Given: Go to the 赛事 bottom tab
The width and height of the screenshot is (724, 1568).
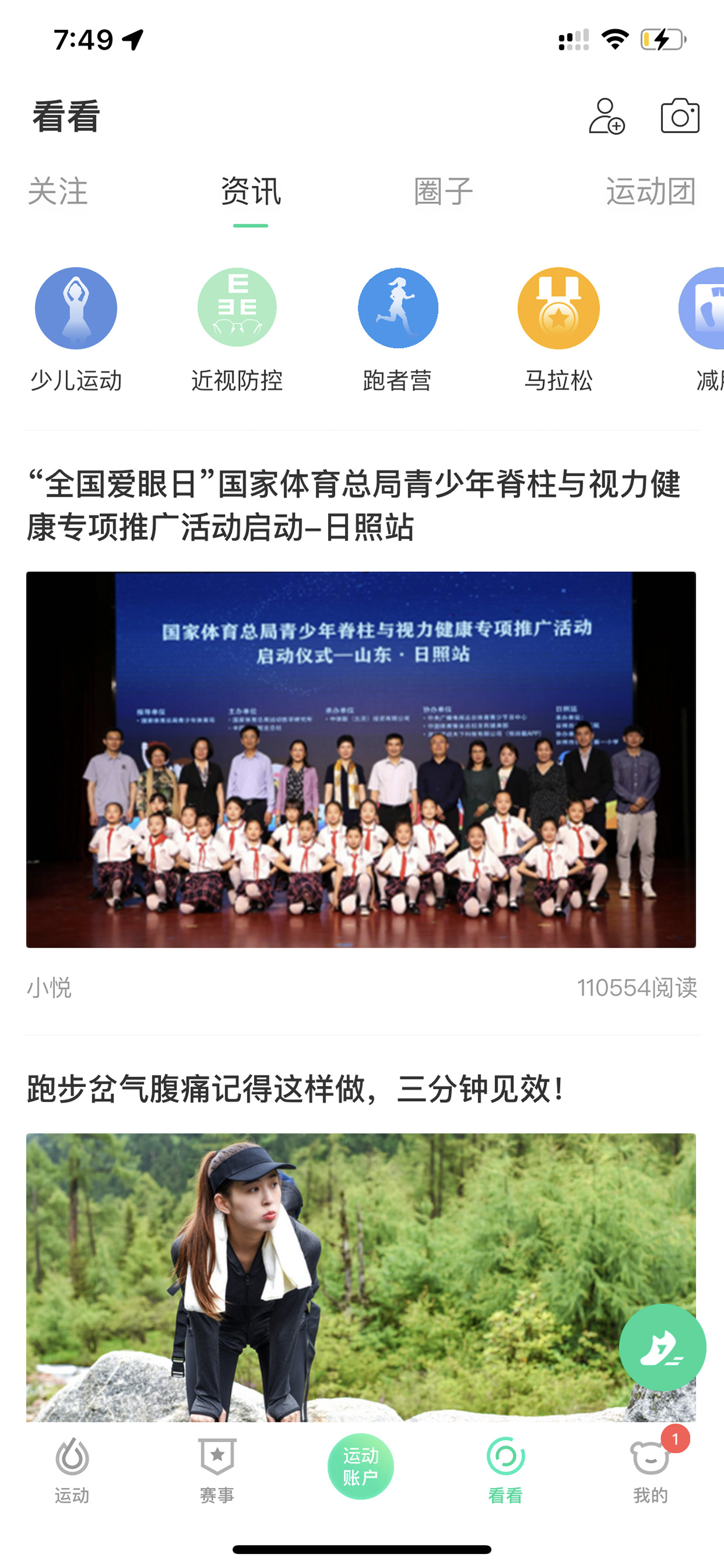Looking at the screenshot, I should [x=217, y=1470].
